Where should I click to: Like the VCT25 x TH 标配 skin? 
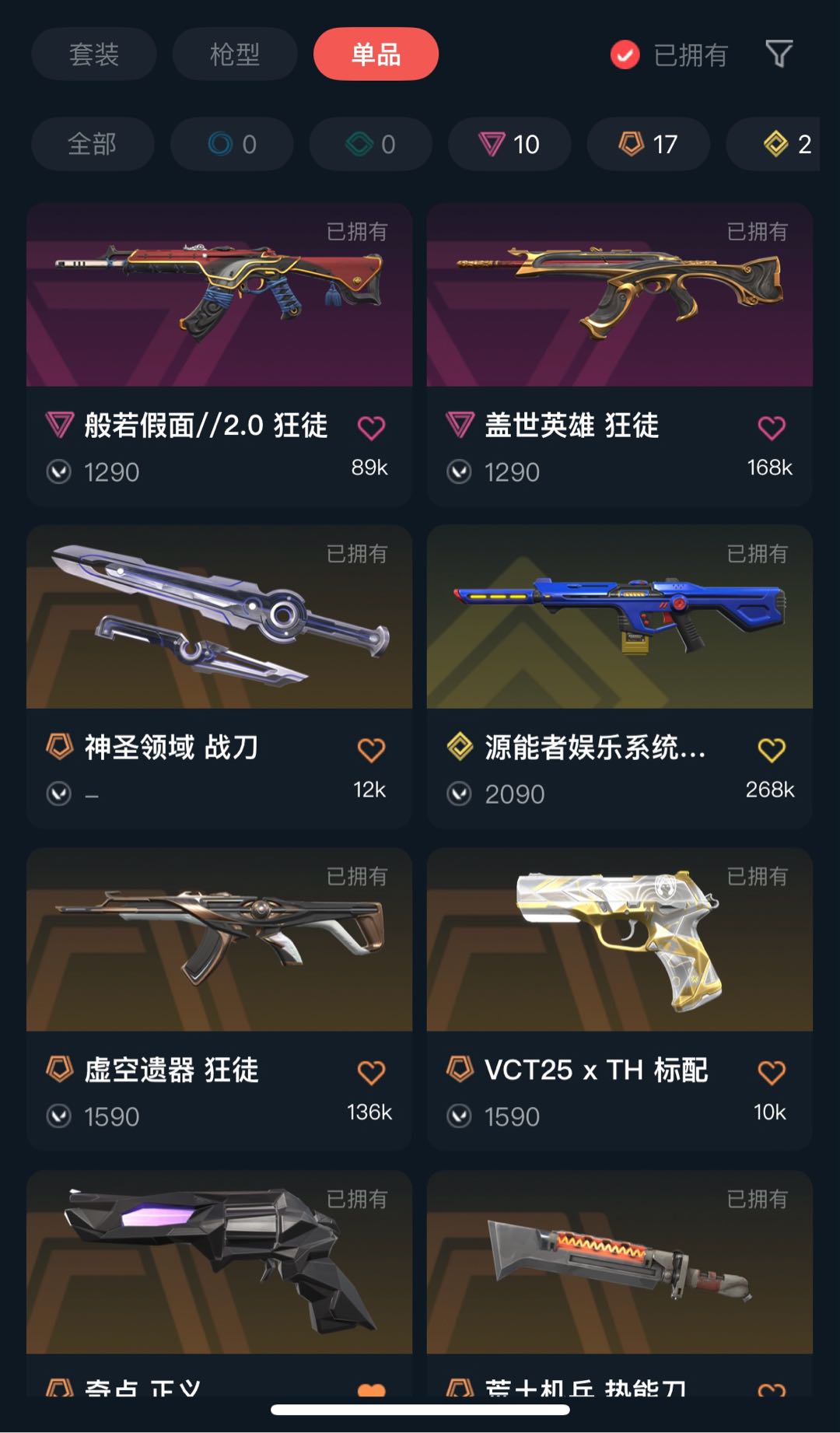[771, 1073]
